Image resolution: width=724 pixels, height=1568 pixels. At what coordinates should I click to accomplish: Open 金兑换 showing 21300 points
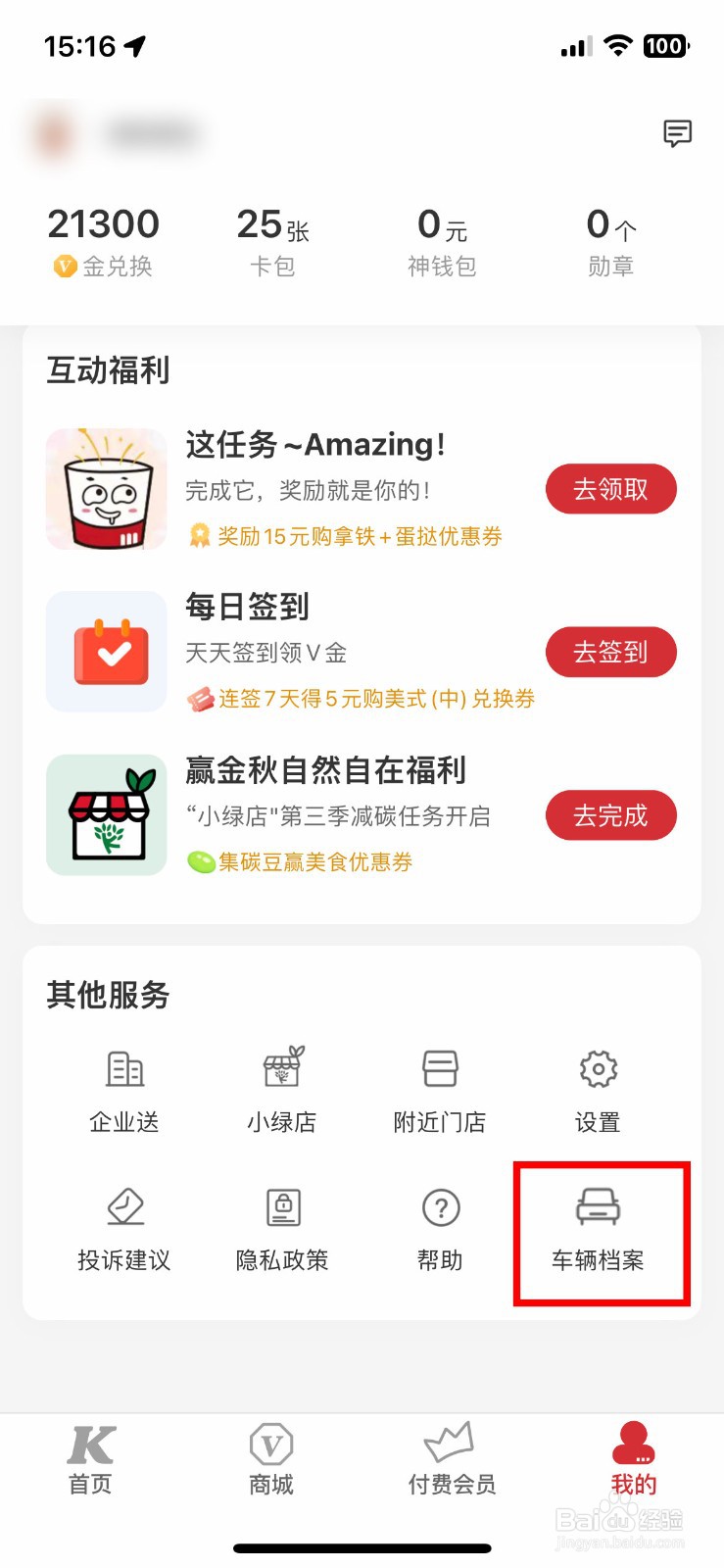[104, 240]
